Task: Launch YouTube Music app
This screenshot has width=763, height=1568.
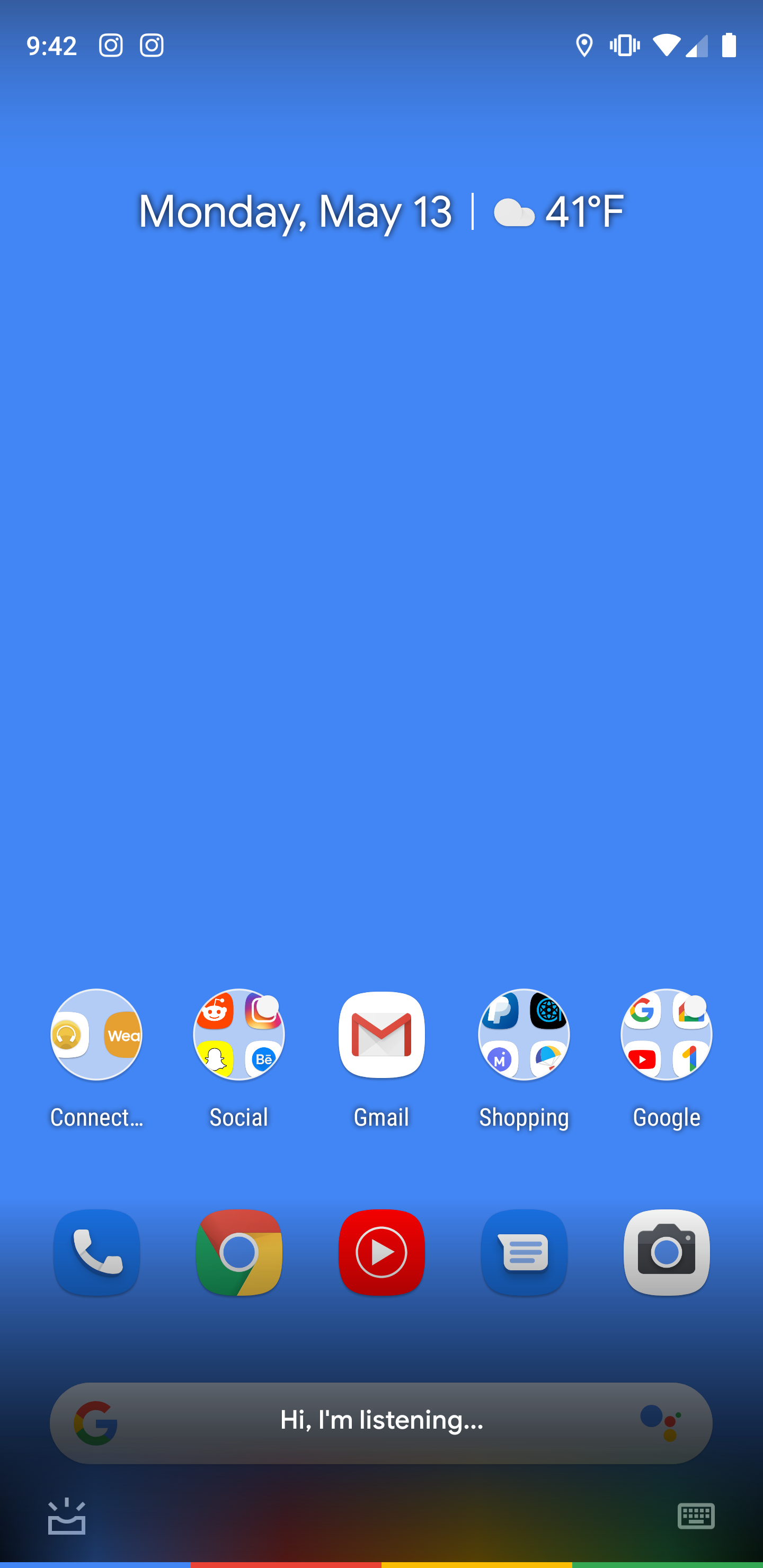Action: (381, 1253)
